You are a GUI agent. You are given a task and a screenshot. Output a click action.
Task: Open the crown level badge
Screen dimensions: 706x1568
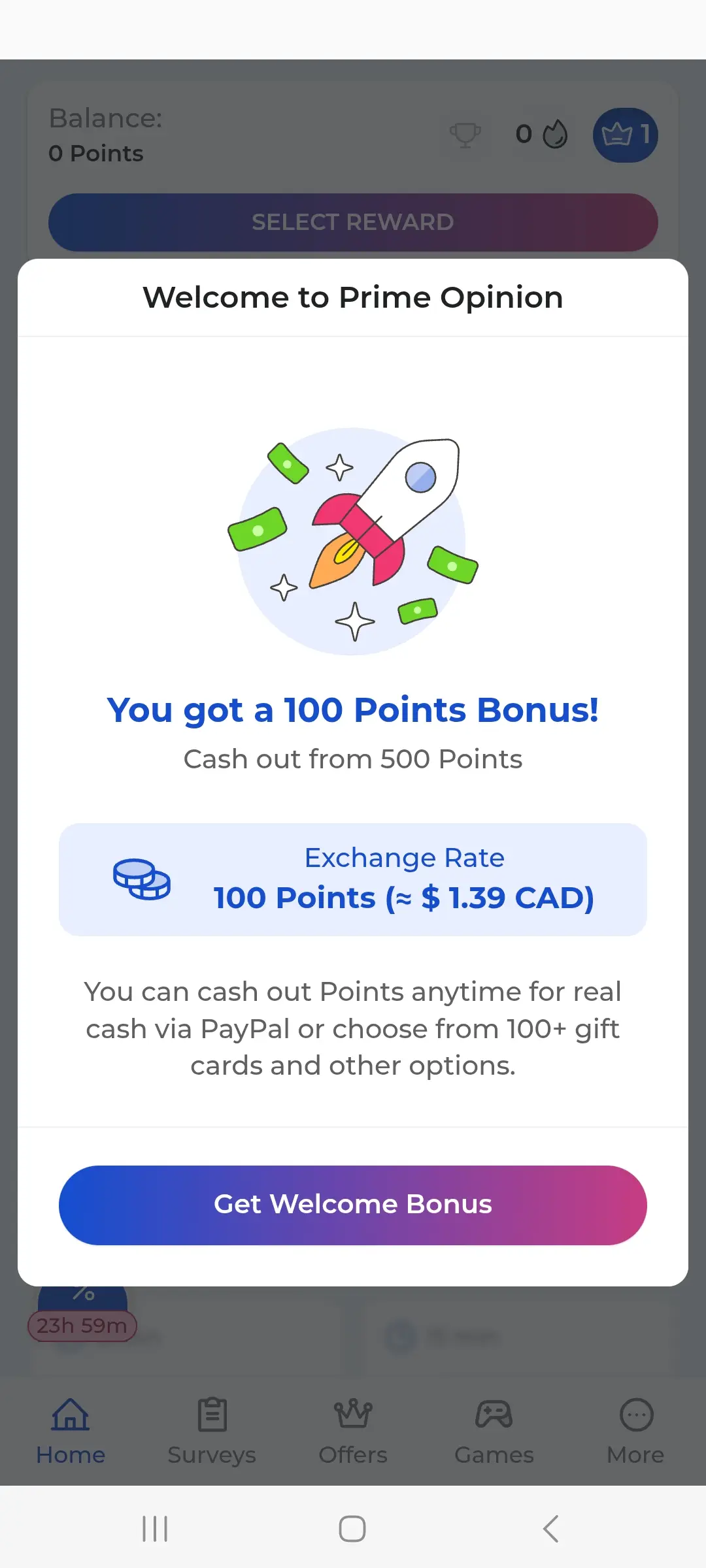coord(625,135)
